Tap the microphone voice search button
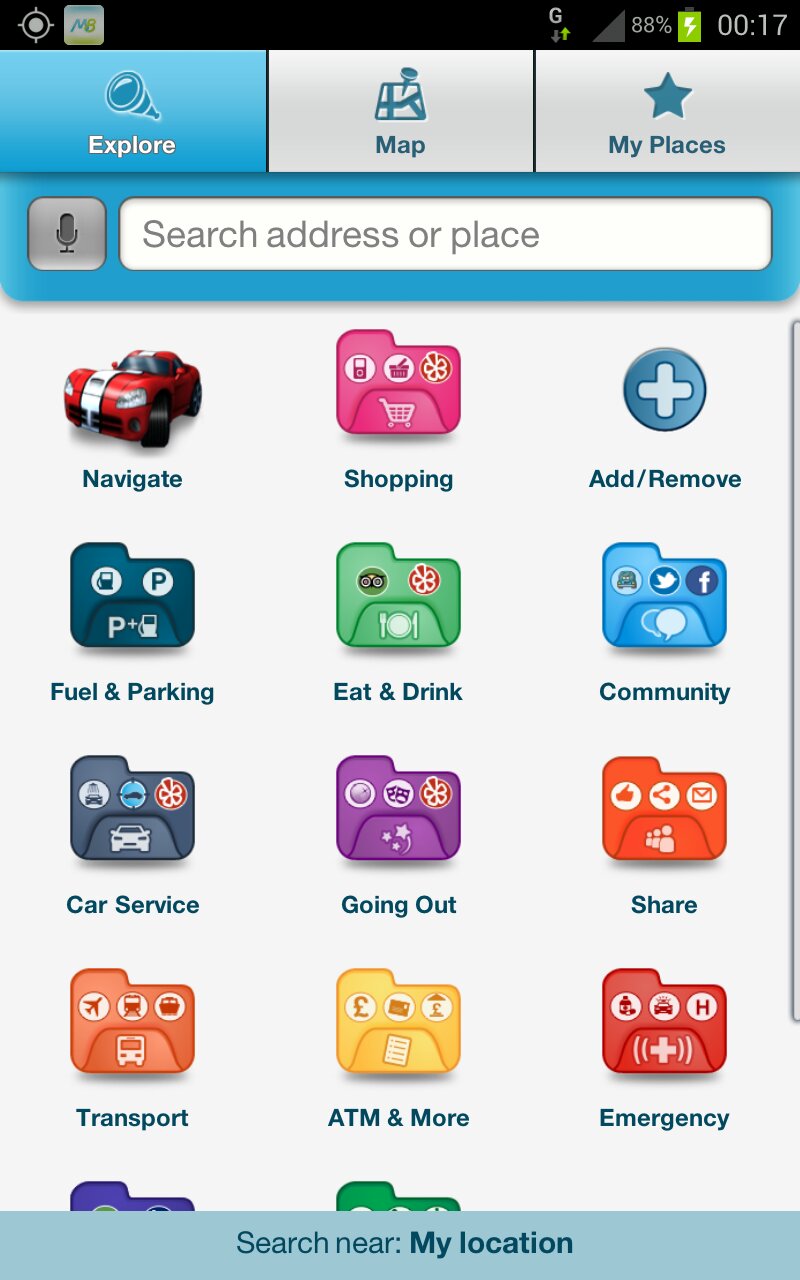 [x=67, y=234]
